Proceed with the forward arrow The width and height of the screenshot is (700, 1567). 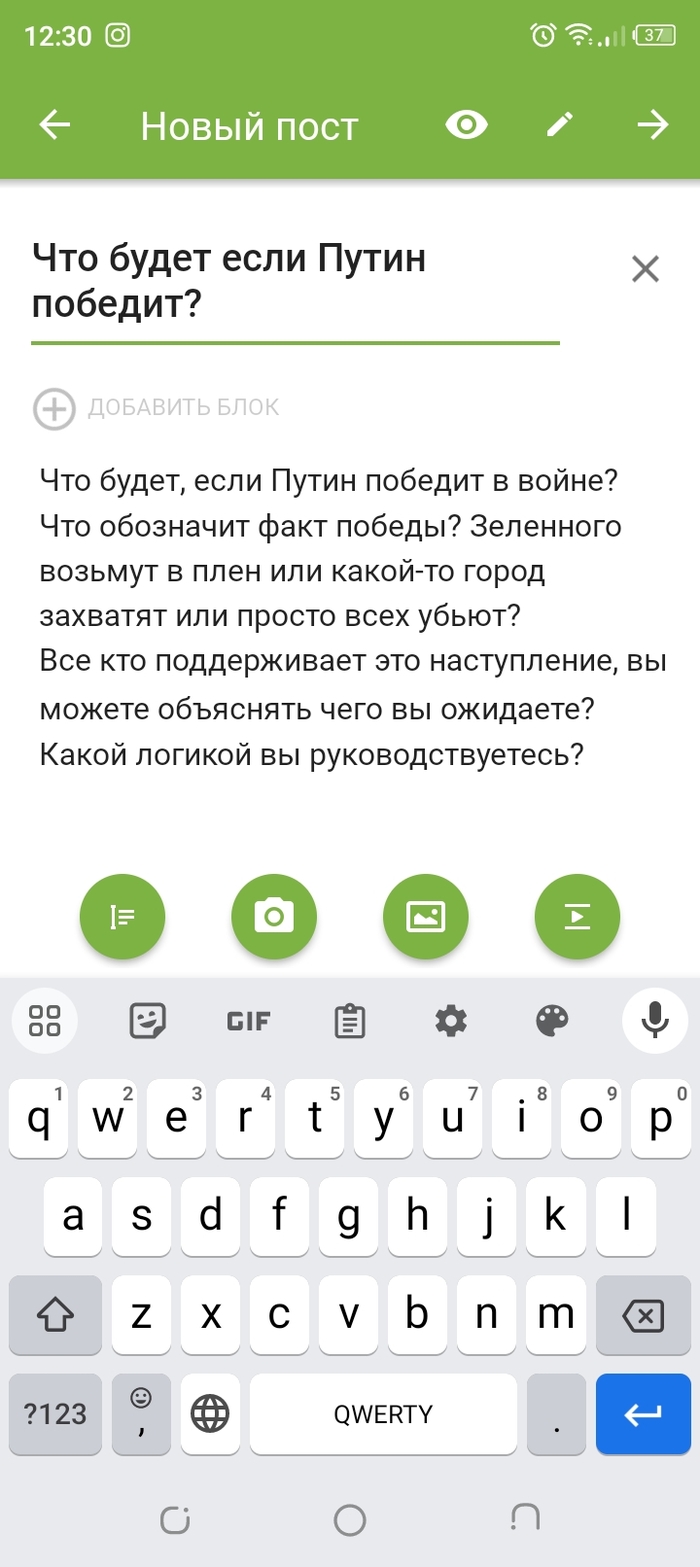(x=653, y=125)
